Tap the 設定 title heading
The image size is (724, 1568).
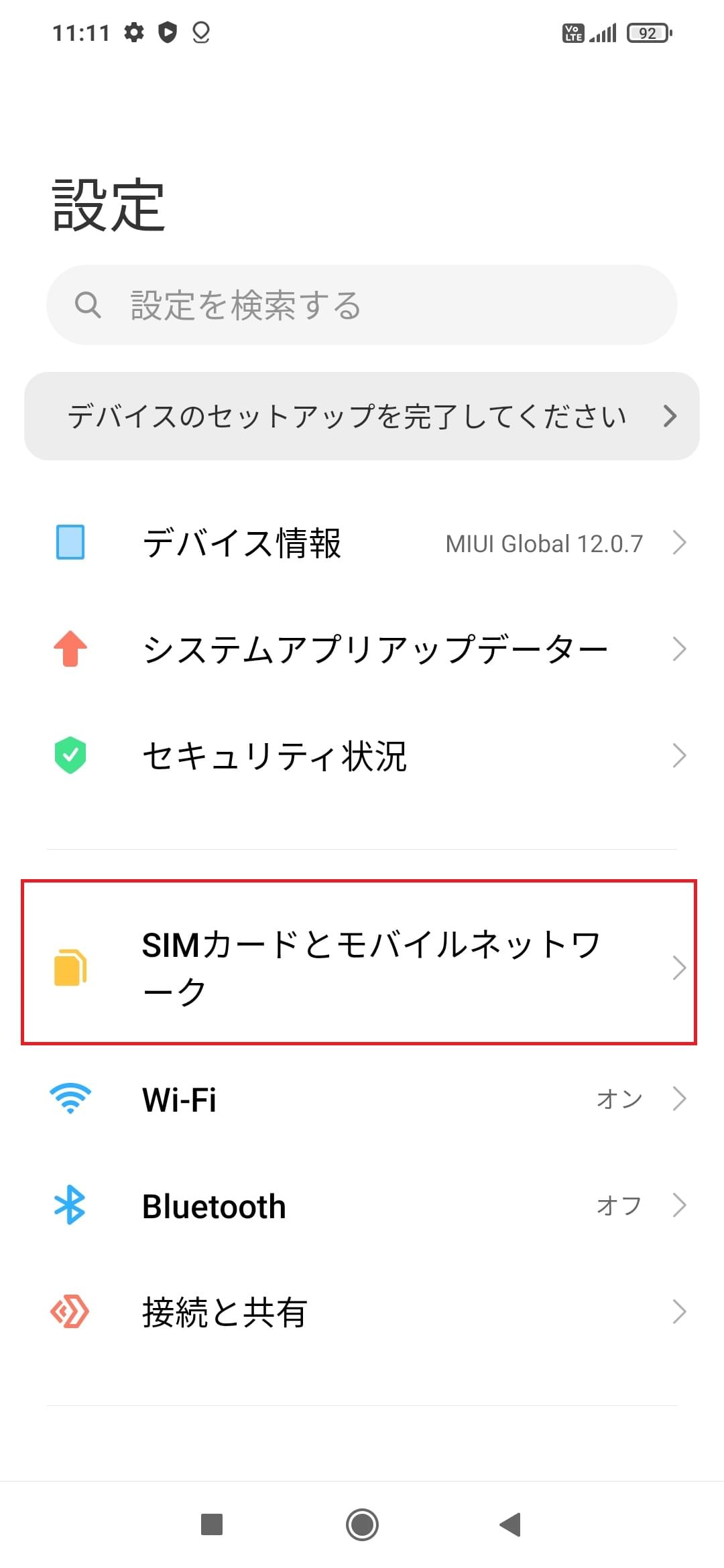click(x=107, y=204)
